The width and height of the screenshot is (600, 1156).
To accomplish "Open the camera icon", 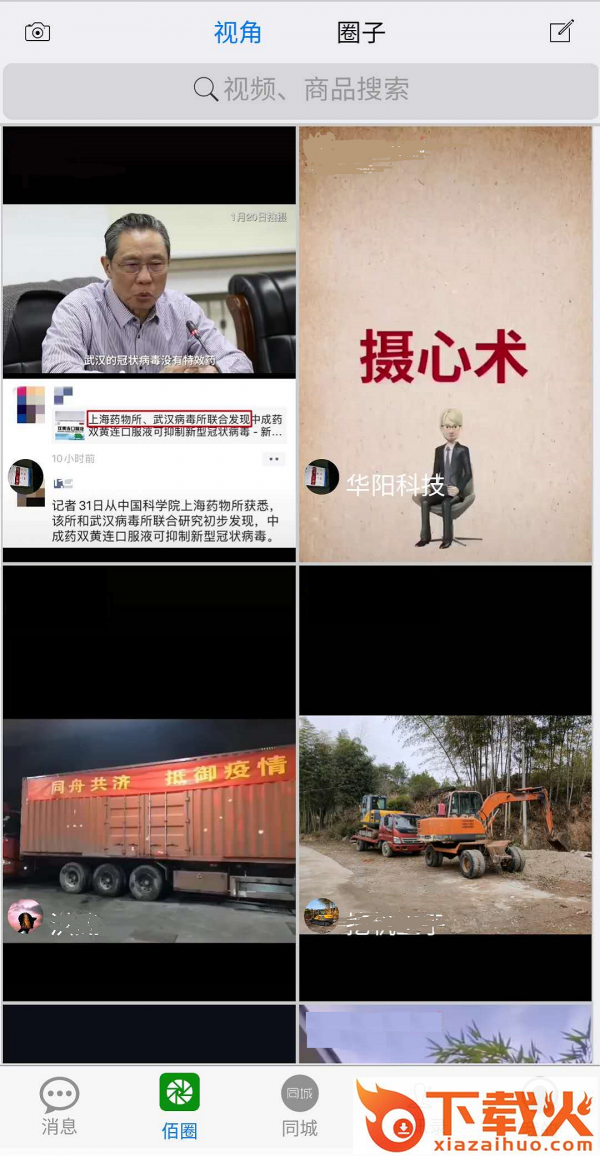I will (x=37, y=32).
